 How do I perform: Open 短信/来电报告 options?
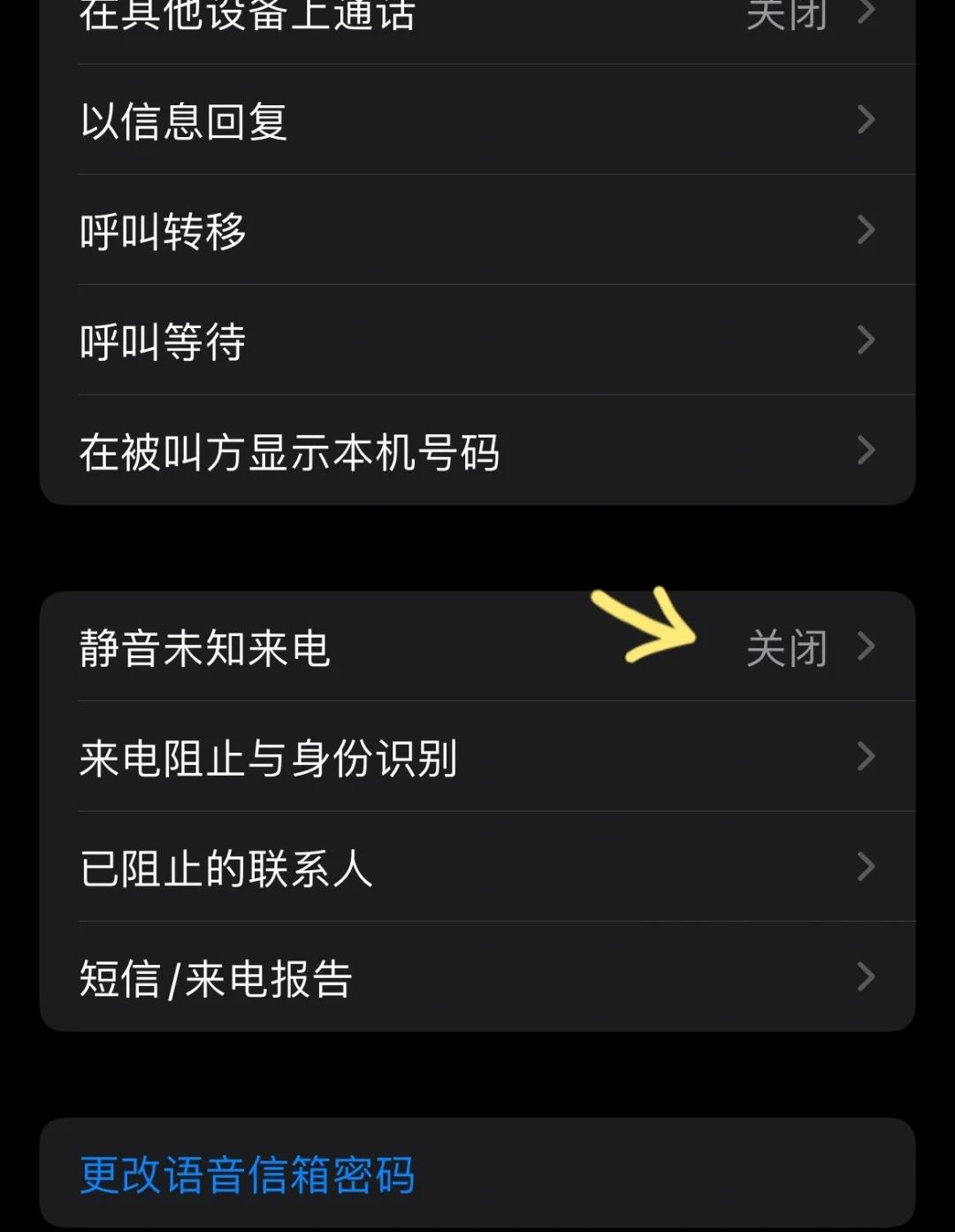pyautogui.click(x=477, y=977)
